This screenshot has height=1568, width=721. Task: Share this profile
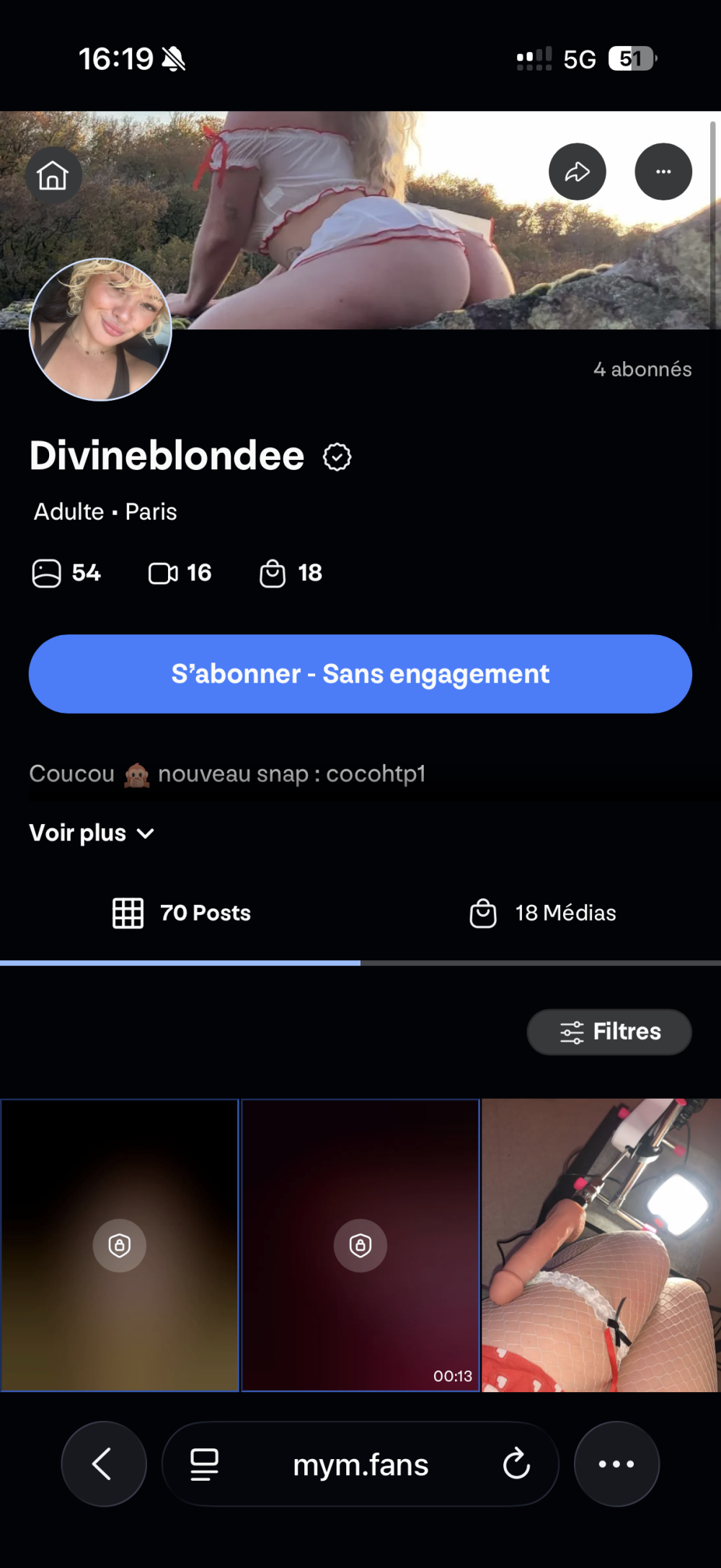click(577, 172)
